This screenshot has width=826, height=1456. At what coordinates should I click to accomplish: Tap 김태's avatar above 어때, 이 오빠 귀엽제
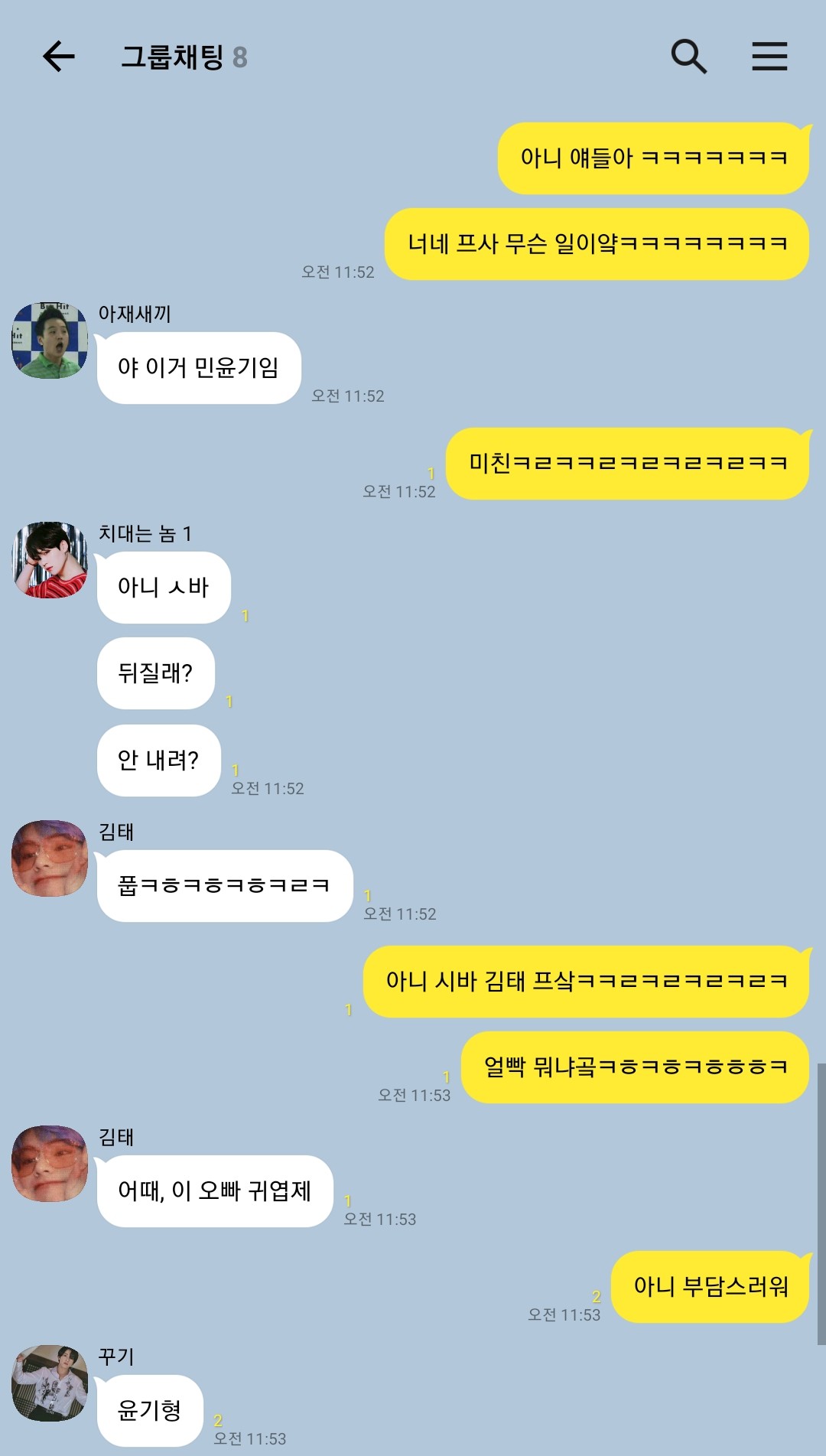tap(50, 1164)
